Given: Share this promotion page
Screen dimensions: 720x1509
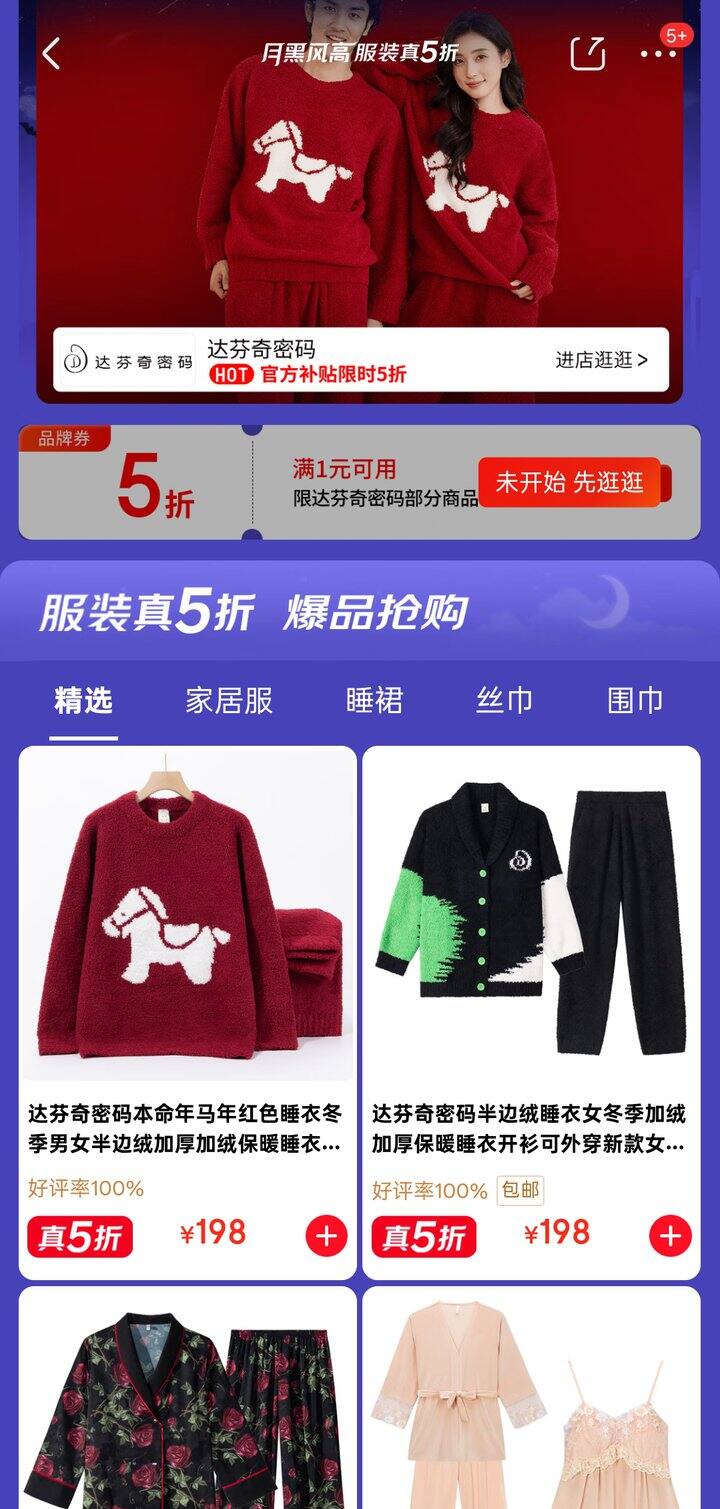Looking at the screenshot, I should click(x=588, y=53).
